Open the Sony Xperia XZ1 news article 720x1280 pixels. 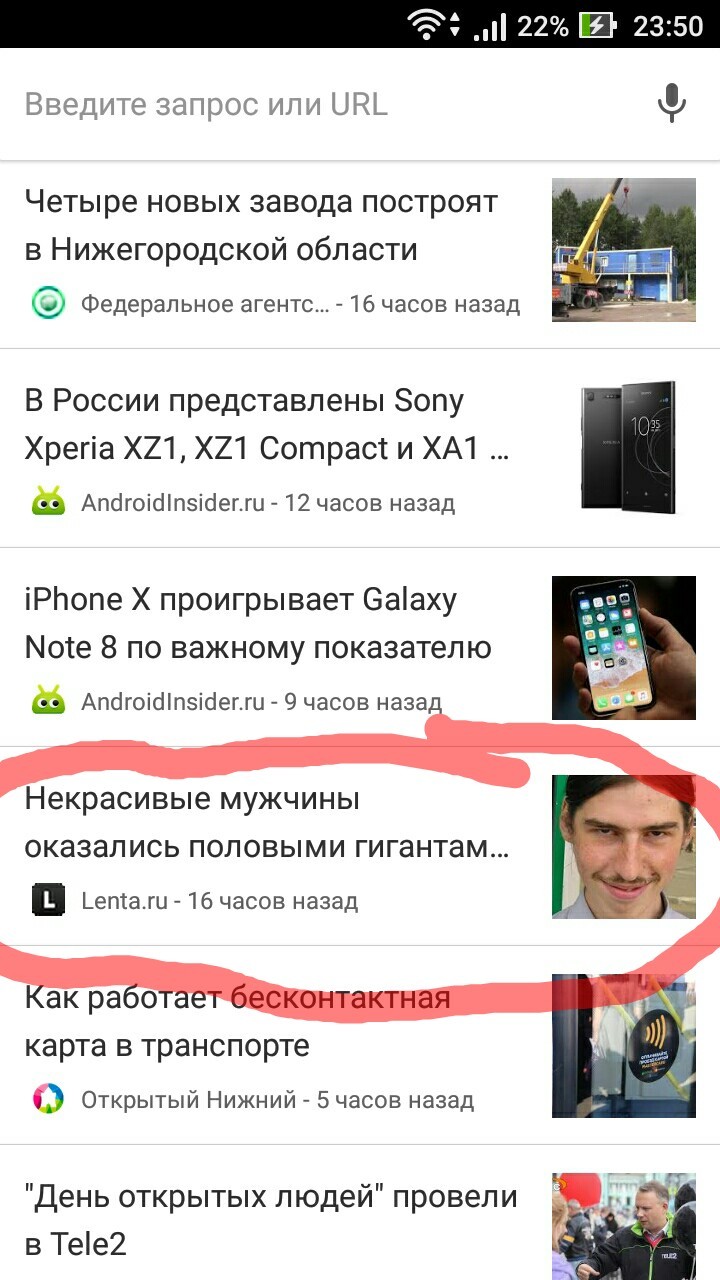click(x=360, y=448)
